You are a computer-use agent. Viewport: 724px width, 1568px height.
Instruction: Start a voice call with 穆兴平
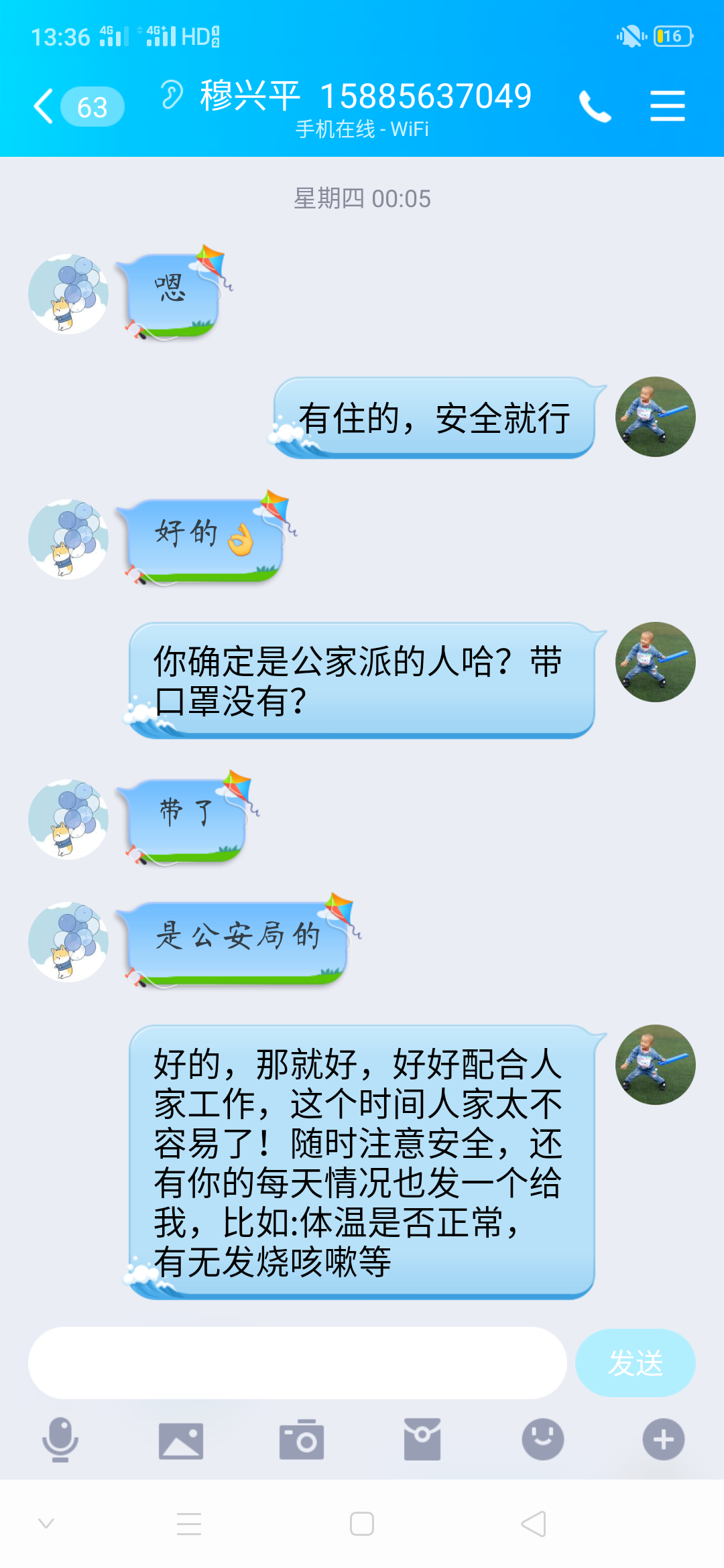[x=595, y=107]
